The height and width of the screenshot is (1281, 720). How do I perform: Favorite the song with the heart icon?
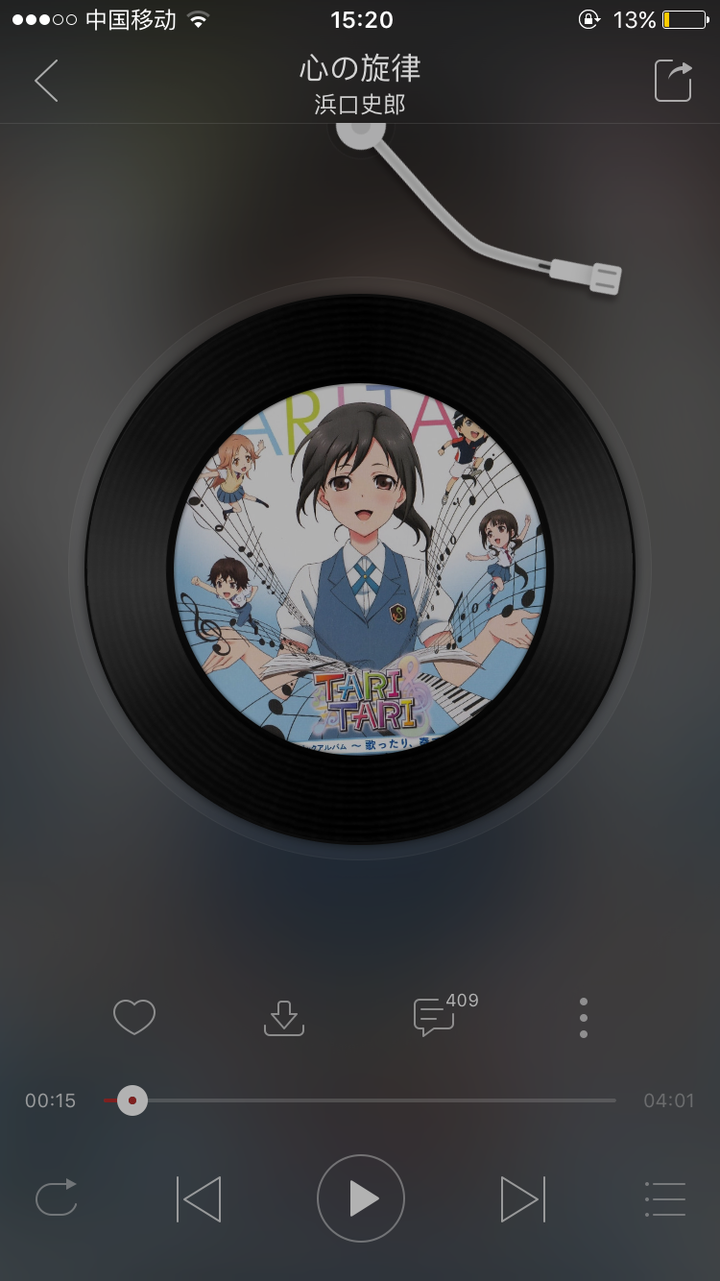tap(134, 1016)
